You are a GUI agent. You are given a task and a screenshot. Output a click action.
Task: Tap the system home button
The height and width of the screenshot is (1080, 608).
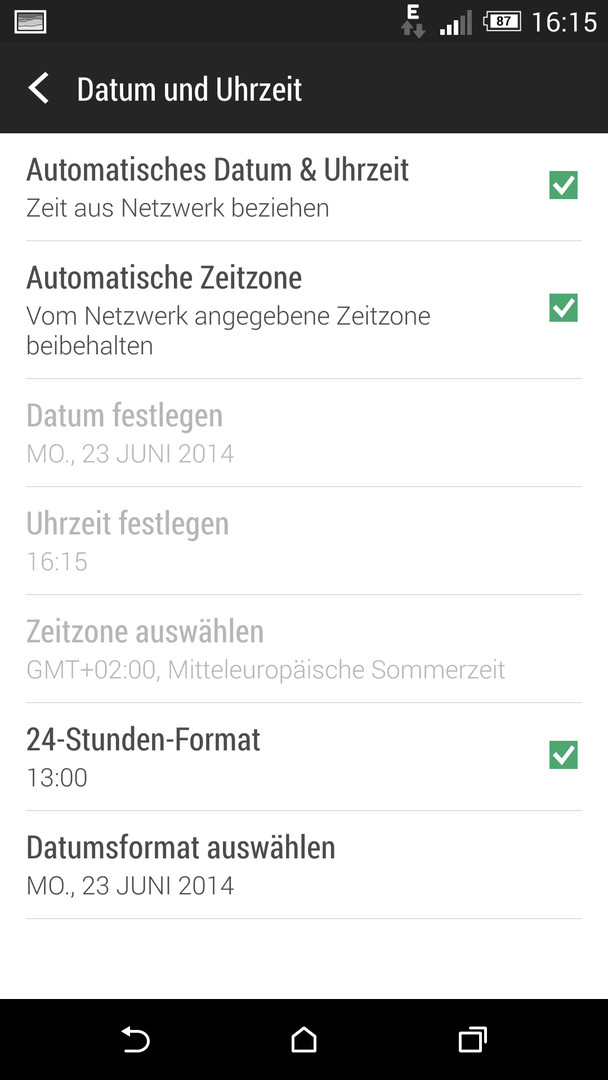(304, 1039)
